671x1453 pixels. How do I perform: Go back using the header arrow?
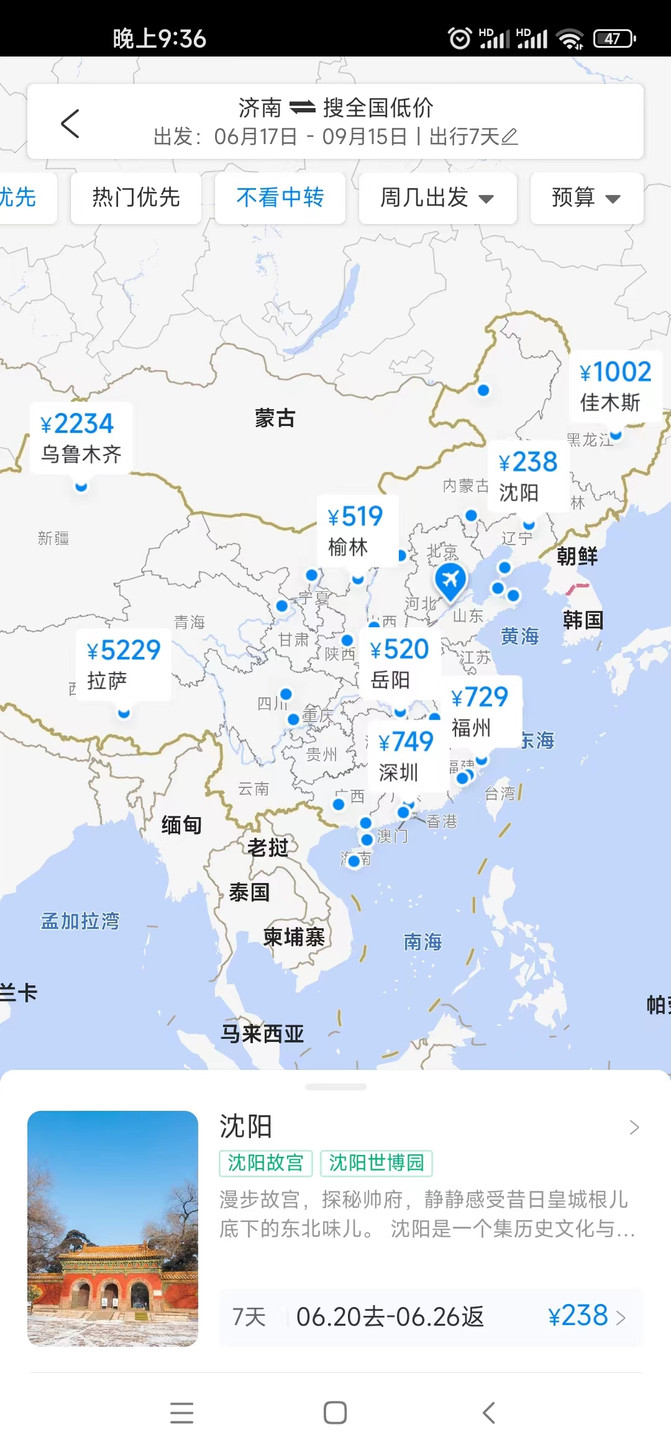70,124
